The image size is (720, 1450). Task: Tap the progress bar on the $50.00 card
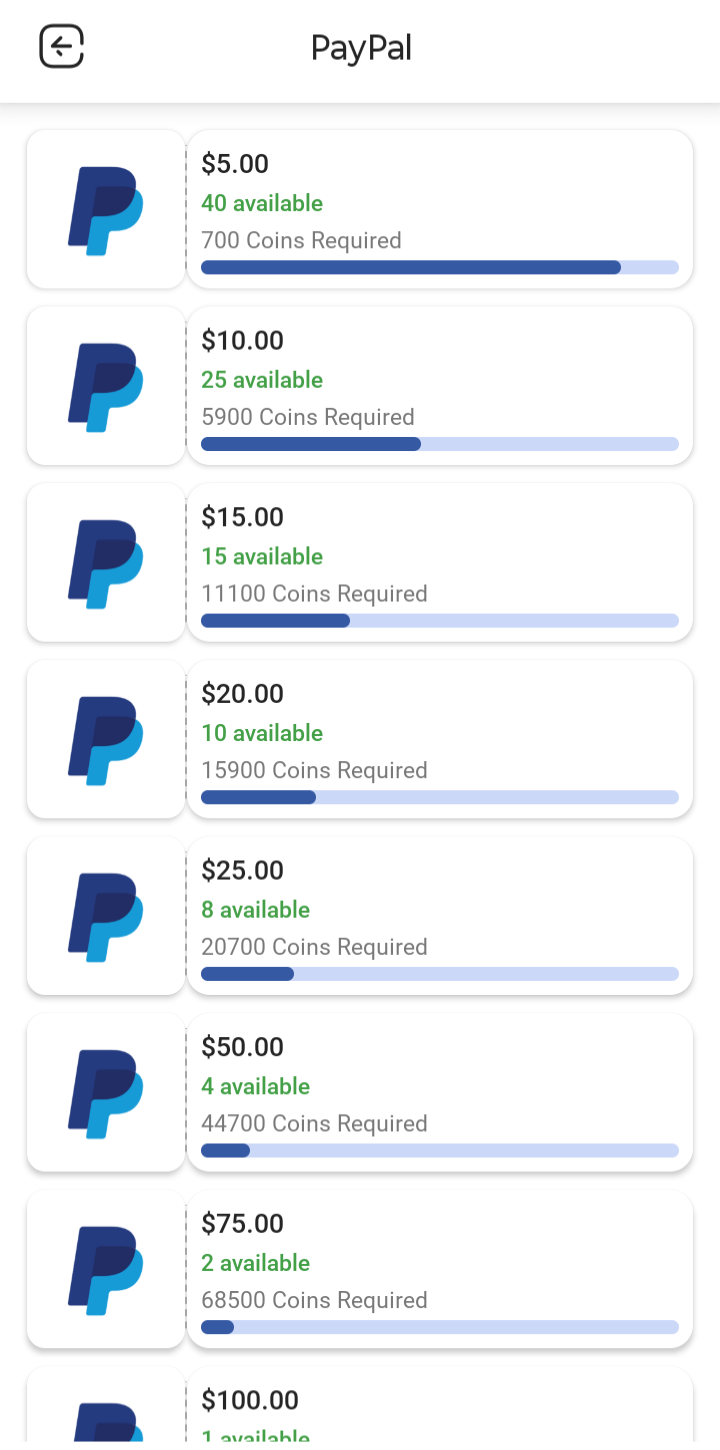click(440, 1150)
